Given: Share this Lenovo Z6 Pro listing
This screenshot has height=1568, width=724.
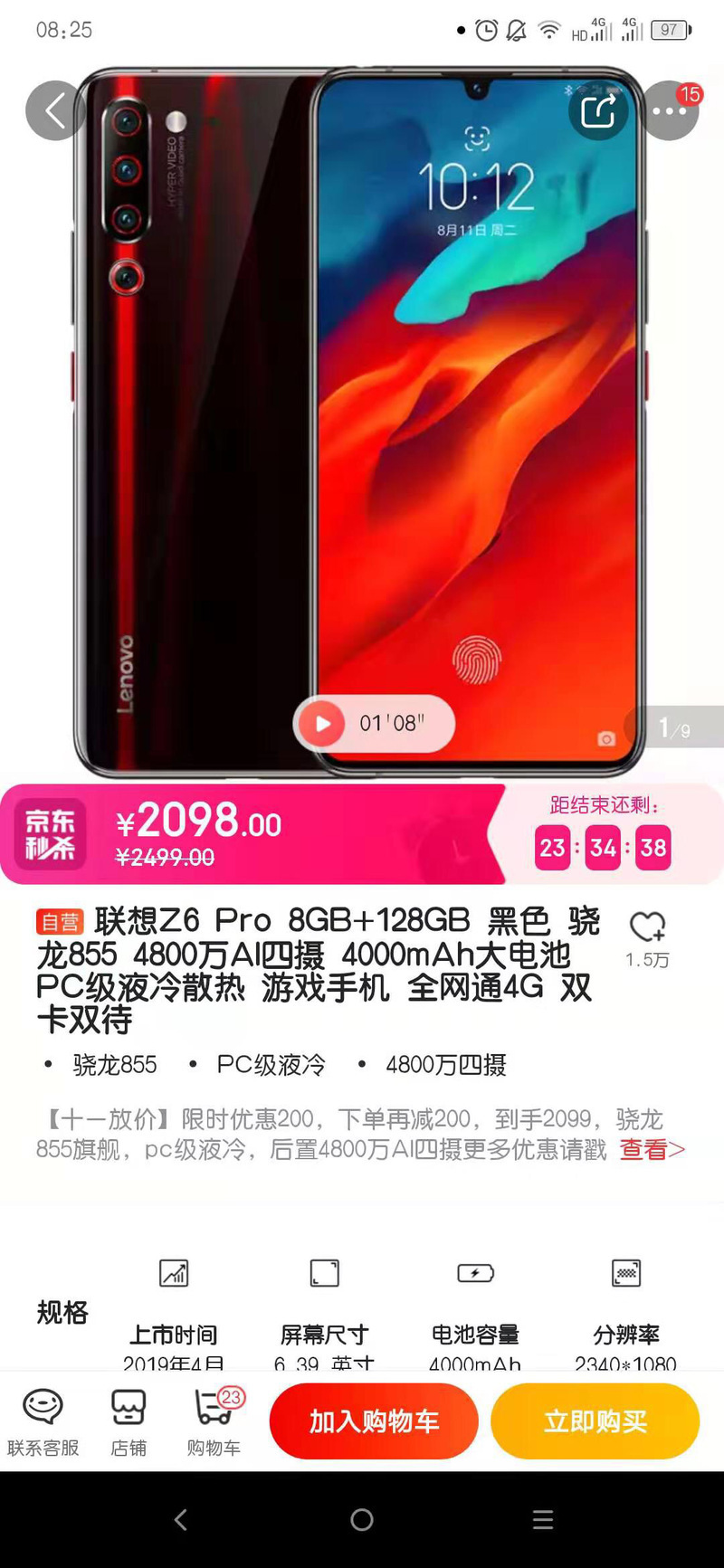Looking at the screenshot, I should pyautogui.click(x=597, y=110).
